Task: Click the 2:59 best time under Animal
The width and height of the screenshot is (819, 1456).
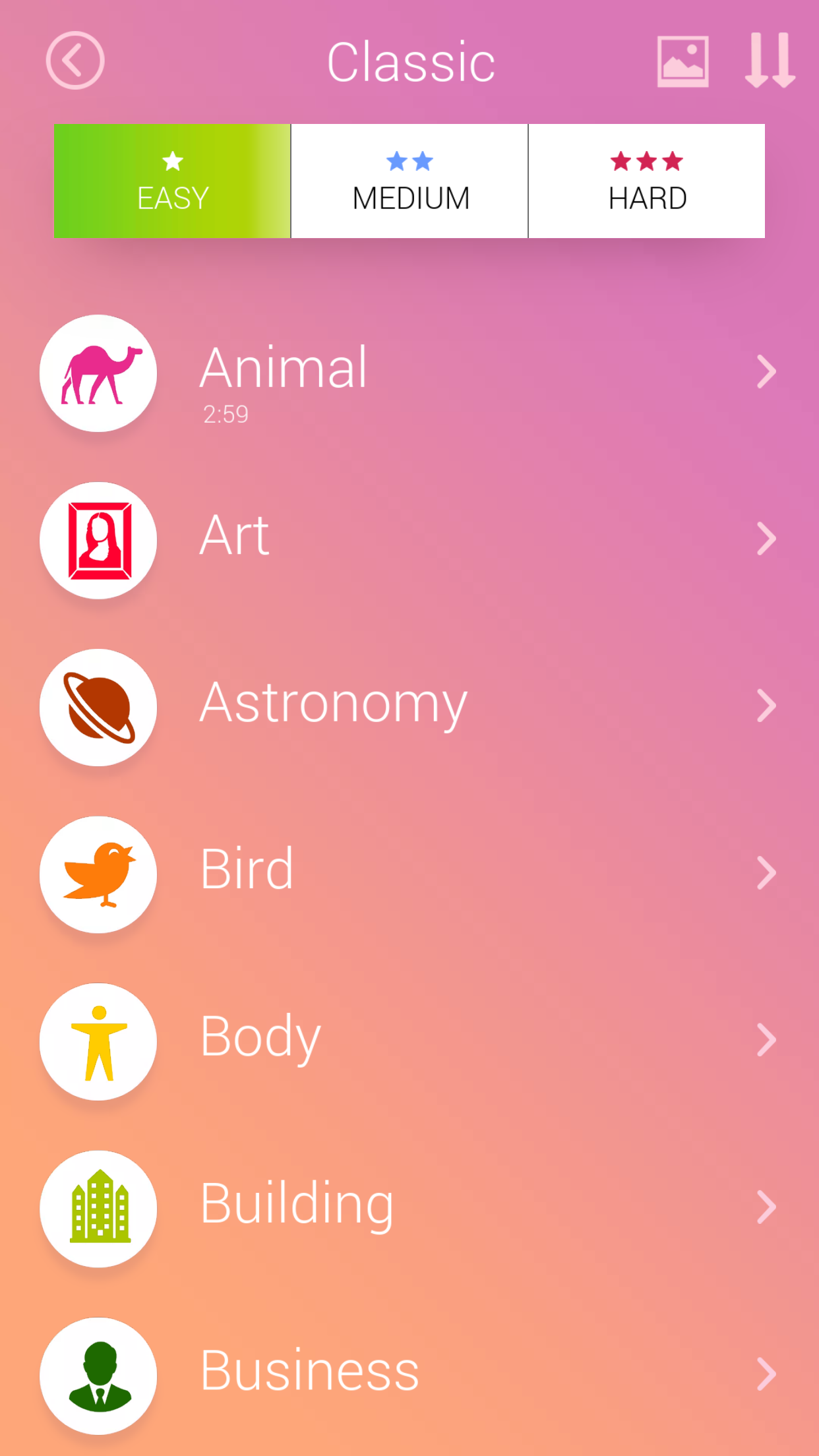Action: (225, 415)
